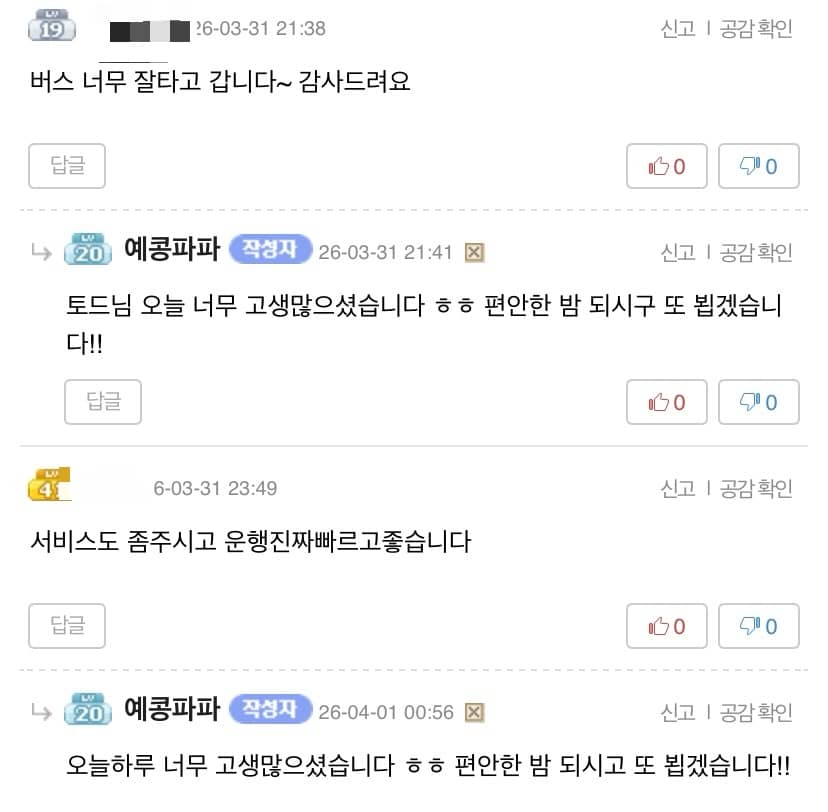
Task: Open 공감확인 on the 00:56 reply
Action: pos(756,712)
